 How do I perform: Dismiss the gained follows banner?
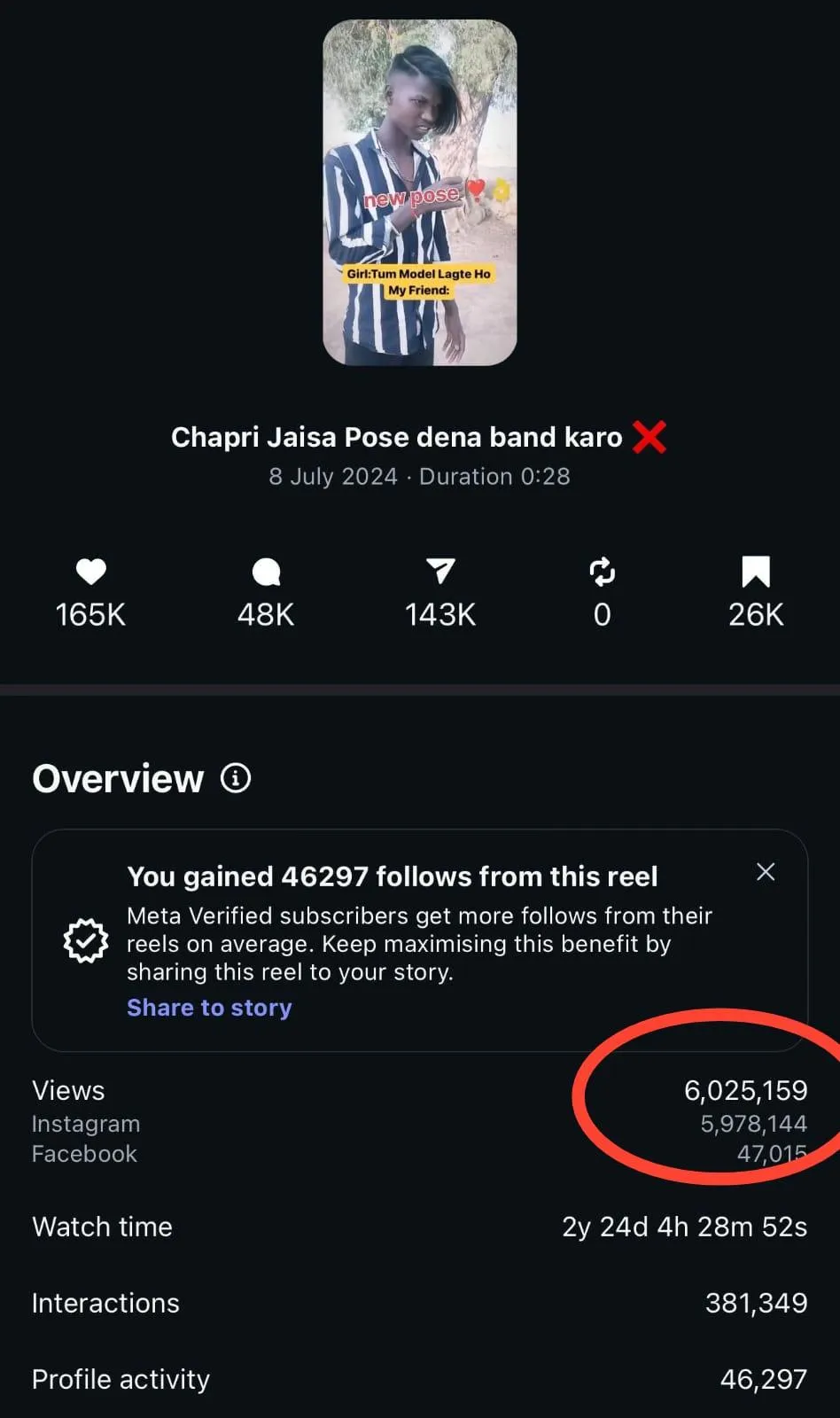tap(766, 872)
